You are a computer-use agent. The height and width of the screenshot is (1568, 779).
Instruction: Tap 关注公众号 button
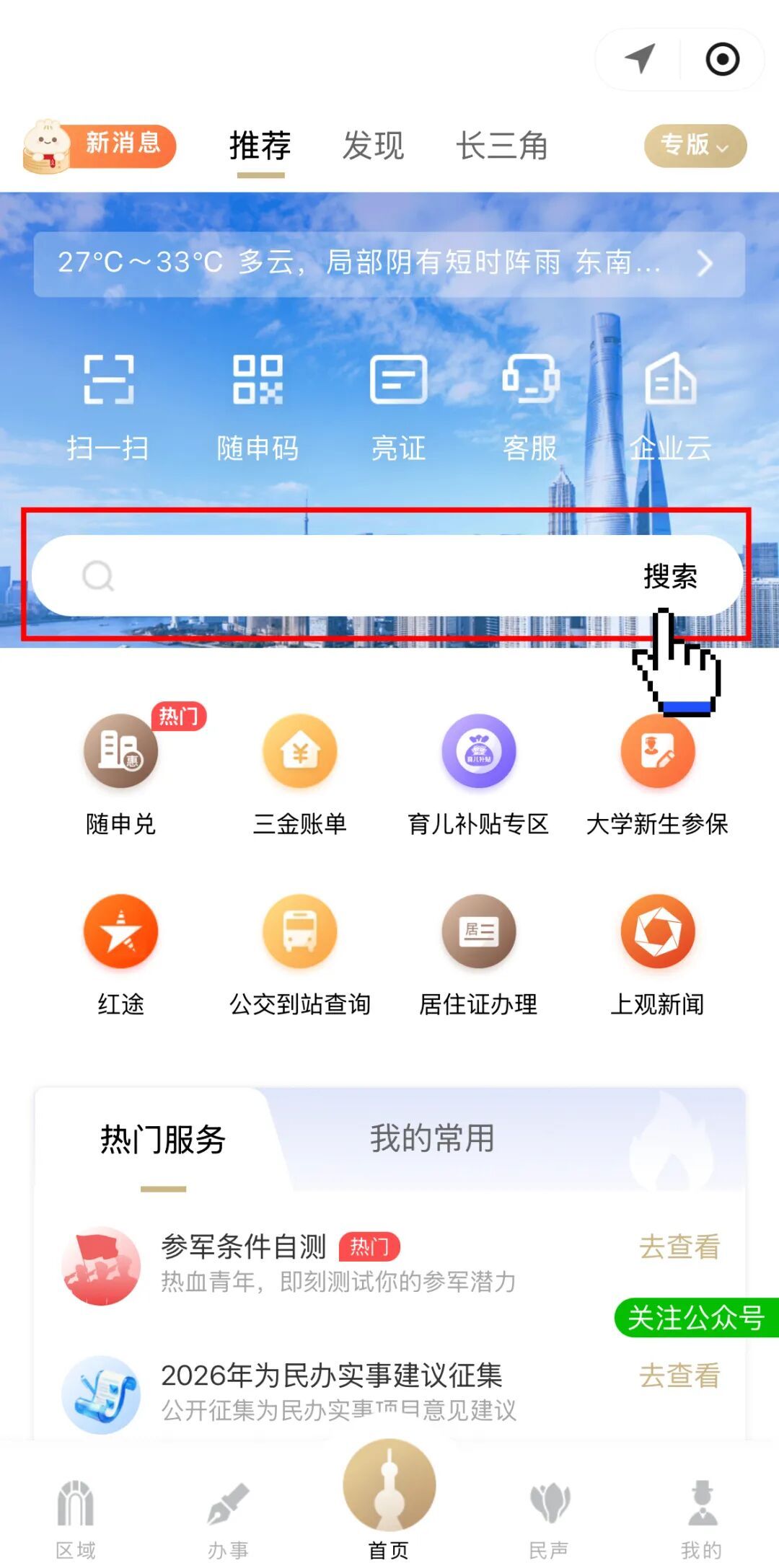696,1318
